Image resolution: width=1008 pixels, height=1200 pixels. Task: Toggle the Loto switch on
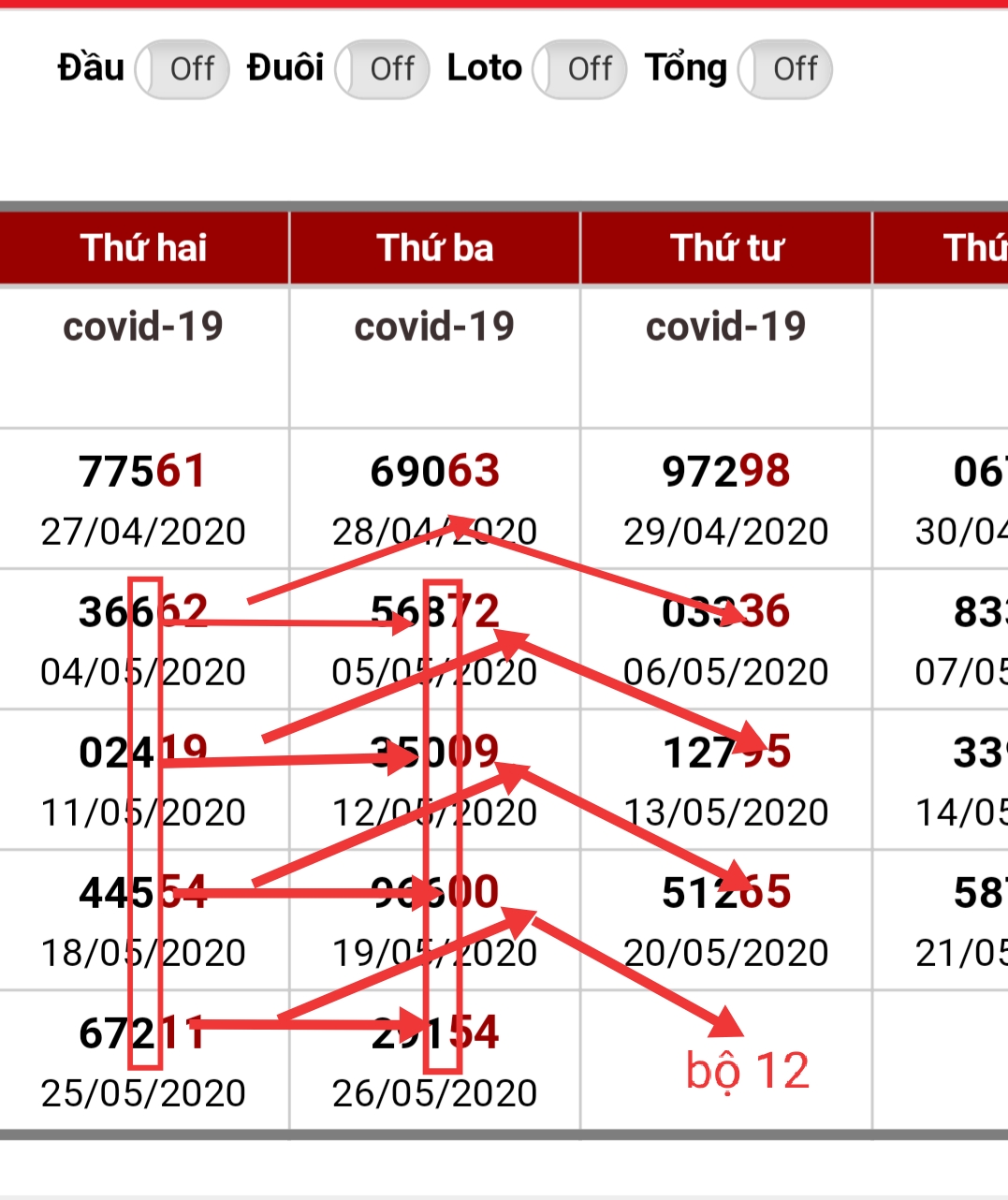click(580, 69)
